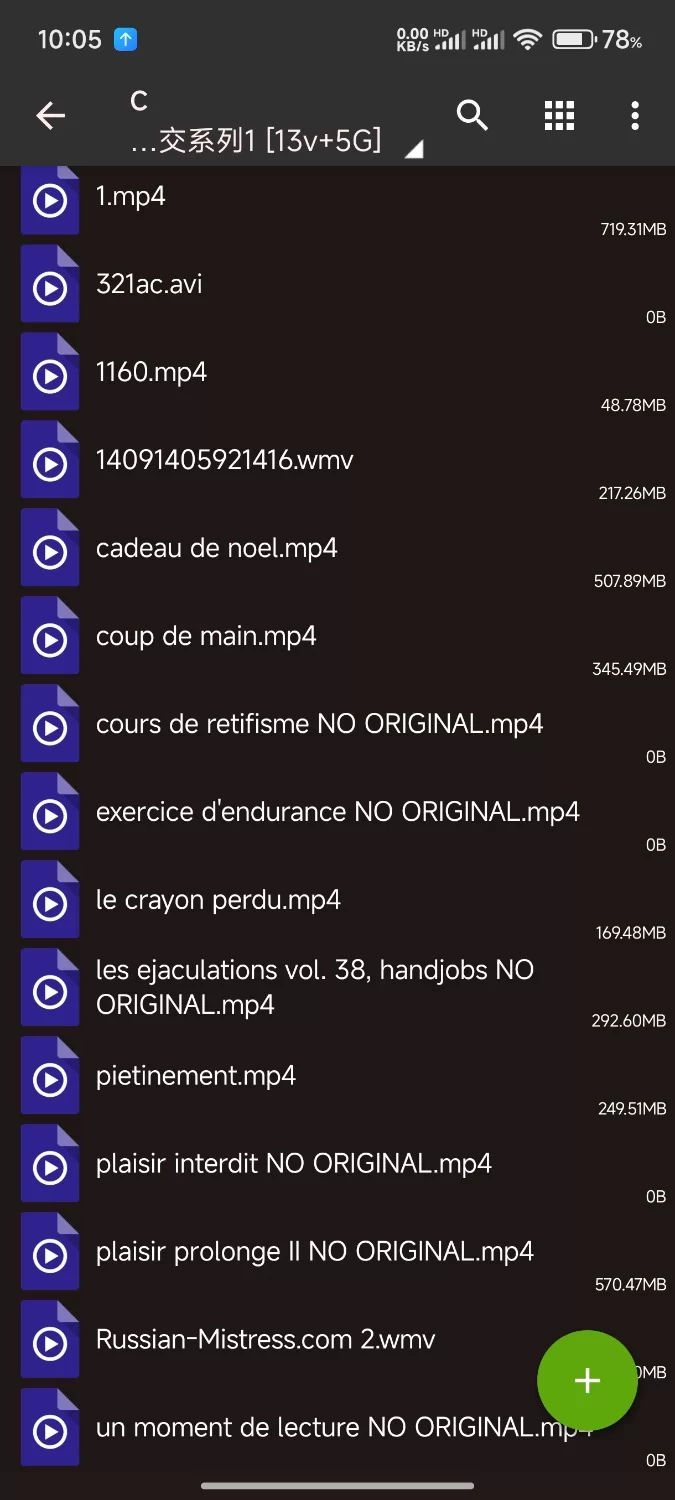Viewport: 675px width, 1500px height.
Task: Tap the green plus floating button
Action: point(587,1381)
